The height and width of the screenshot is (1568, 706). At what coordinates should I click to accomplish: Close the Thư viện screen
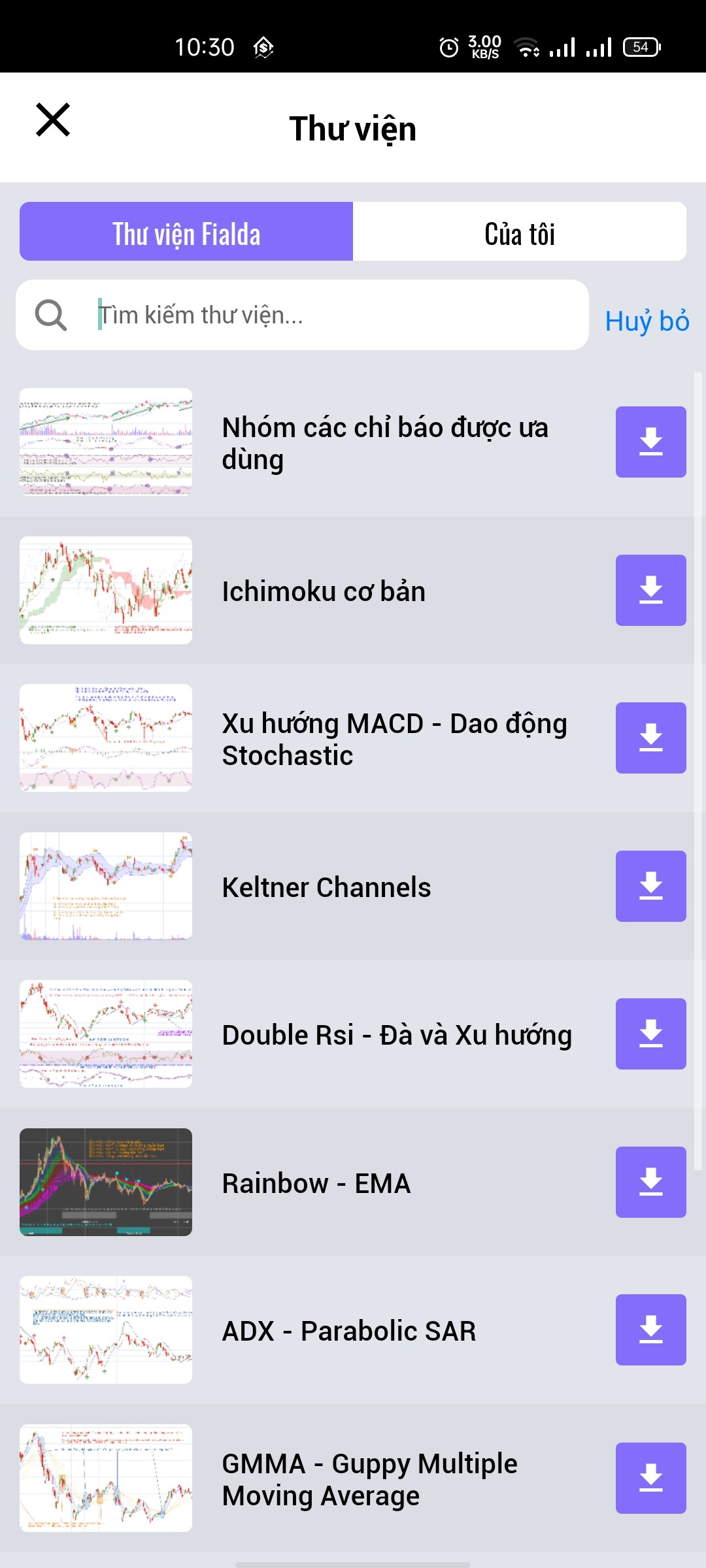tap(53, 120)
